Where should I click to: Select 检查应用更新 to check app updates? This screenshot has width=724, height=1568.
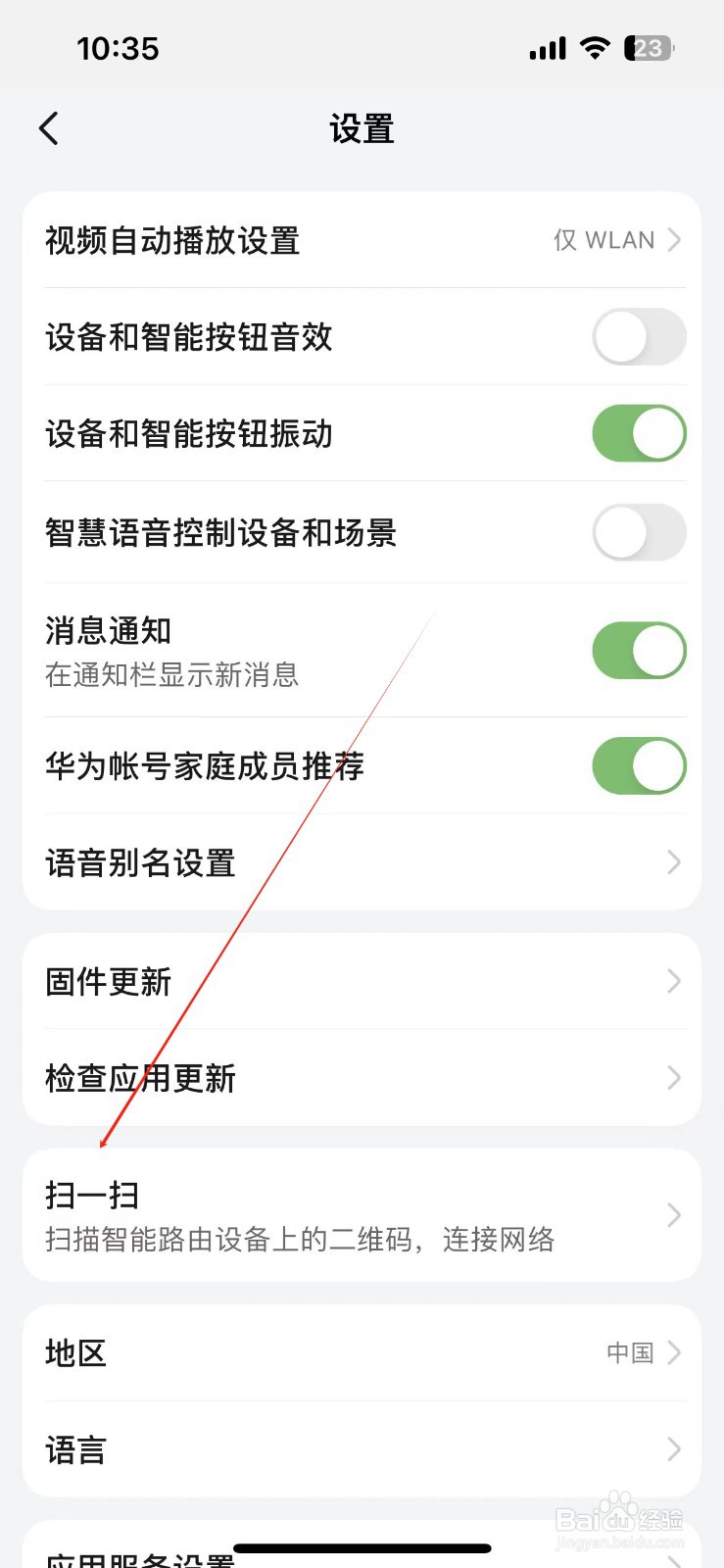[x=362, y=1078]
